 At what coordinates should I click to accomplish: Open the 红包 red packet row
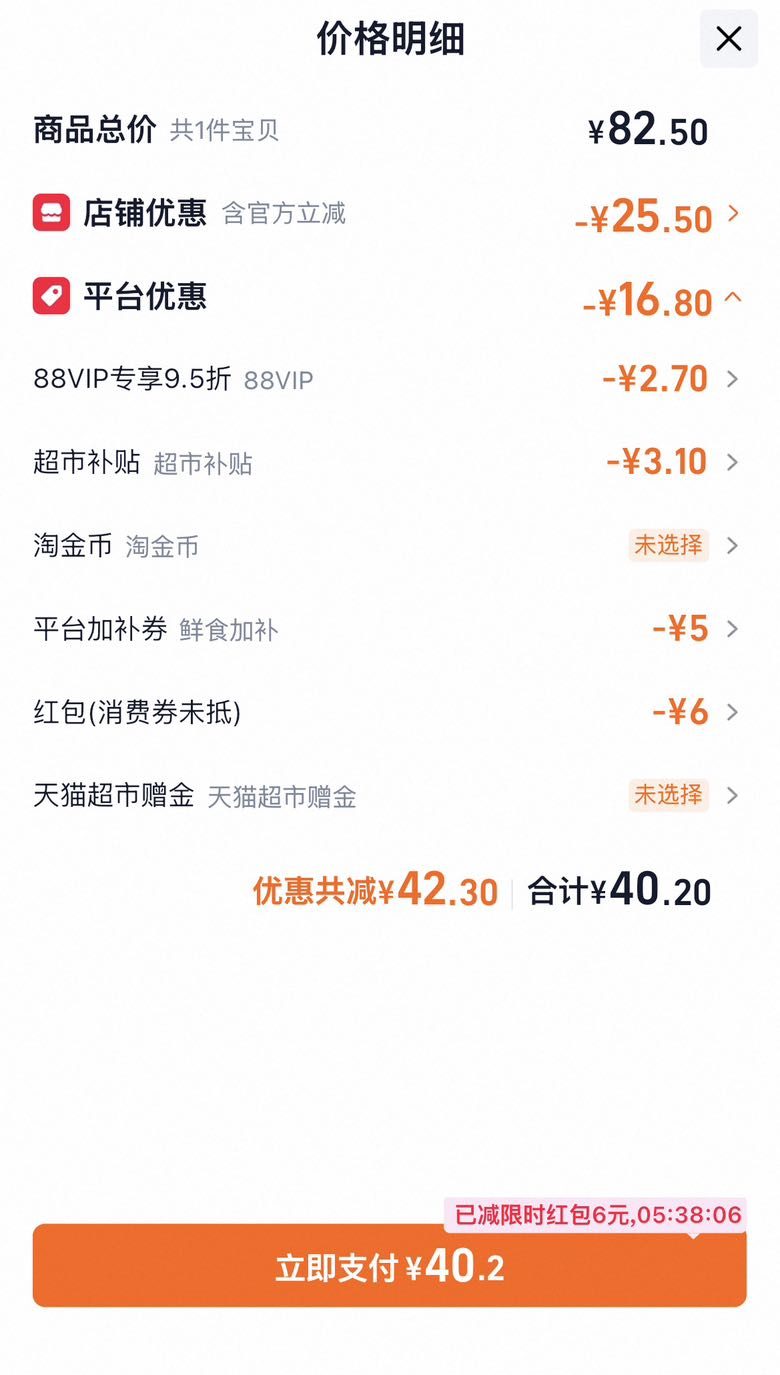pos(389,712)
